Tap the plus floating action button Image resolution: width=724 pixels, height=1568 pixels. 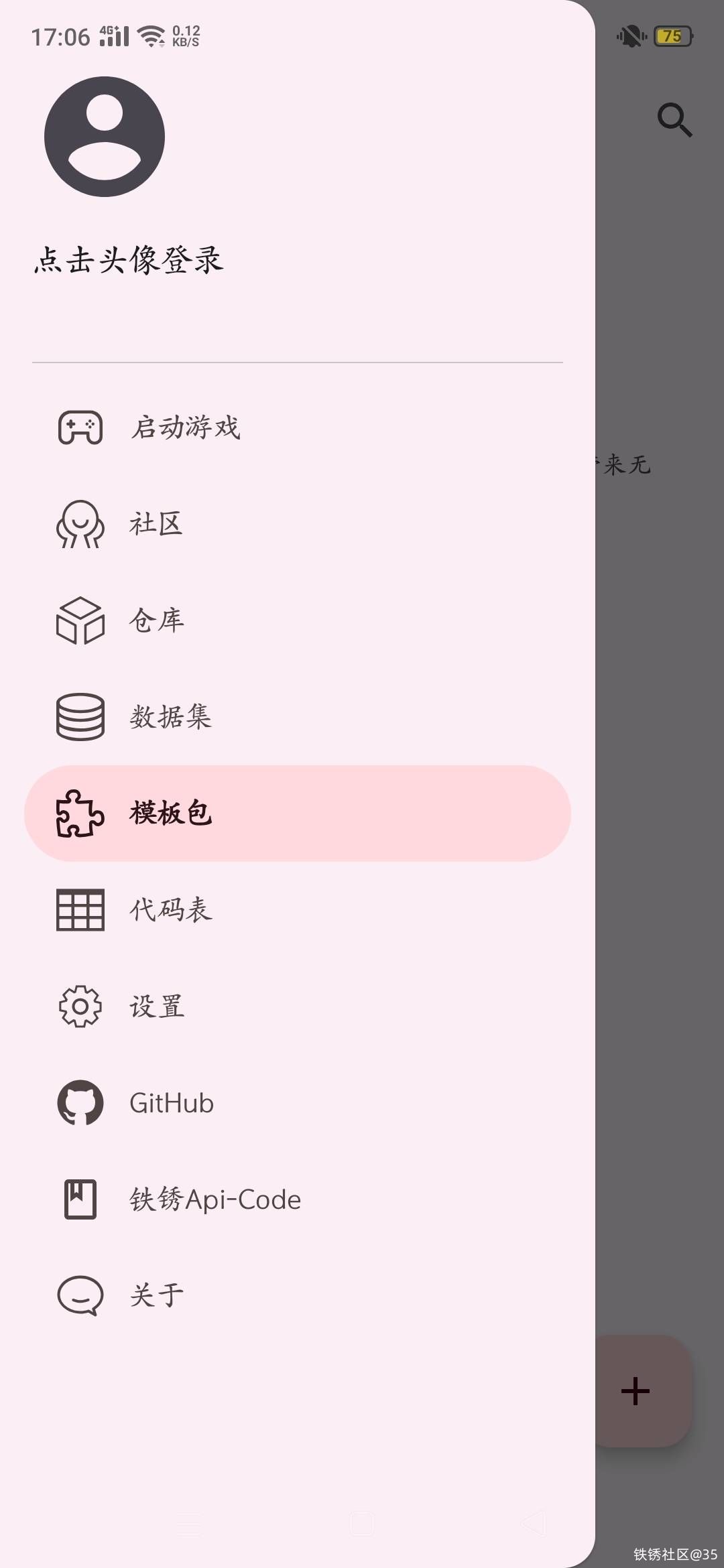pos(636,1391)
